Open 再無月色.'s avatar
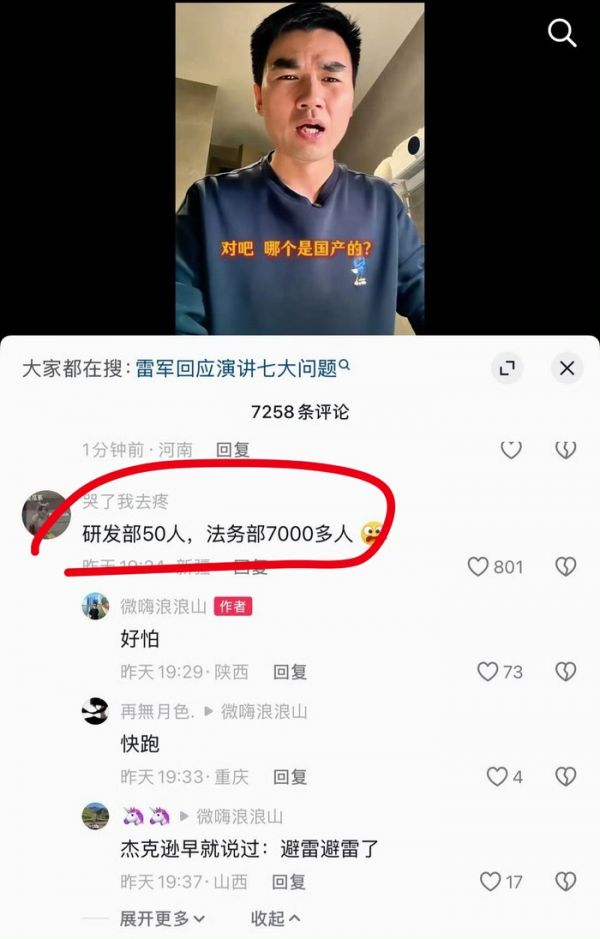The width and height of the screenshot is (600, 939). click(95, 711)
